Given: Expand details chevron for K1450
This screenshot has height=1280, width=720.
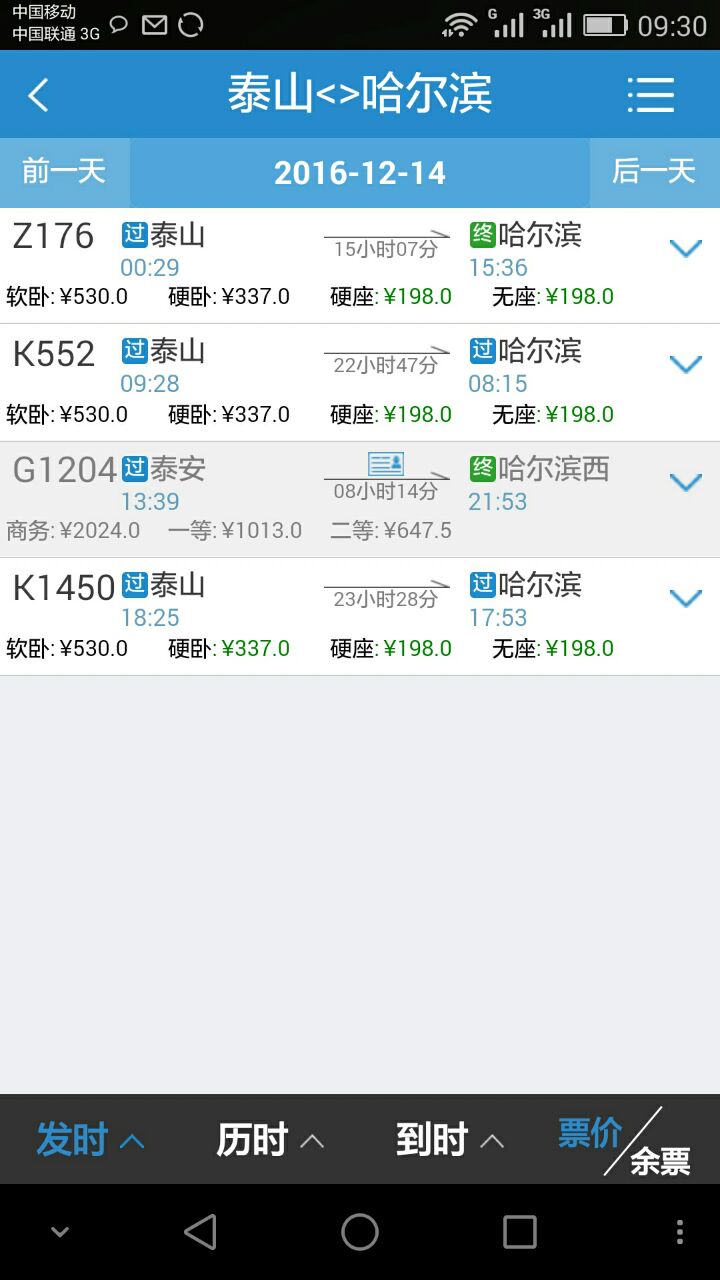Looking at the screenshot, I should 686,599.
